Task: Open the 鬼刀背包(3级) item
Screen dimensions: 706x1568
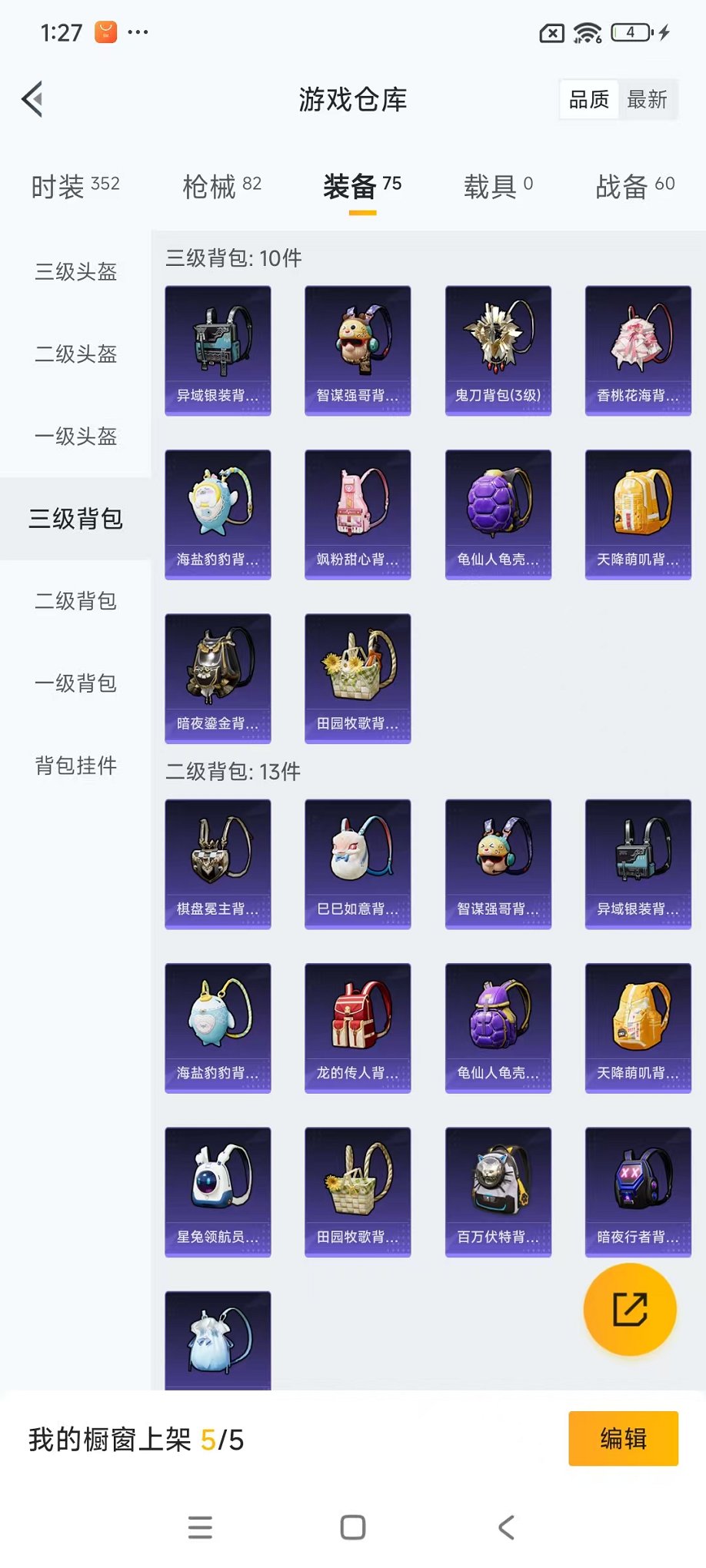Action: click(498, 350)
